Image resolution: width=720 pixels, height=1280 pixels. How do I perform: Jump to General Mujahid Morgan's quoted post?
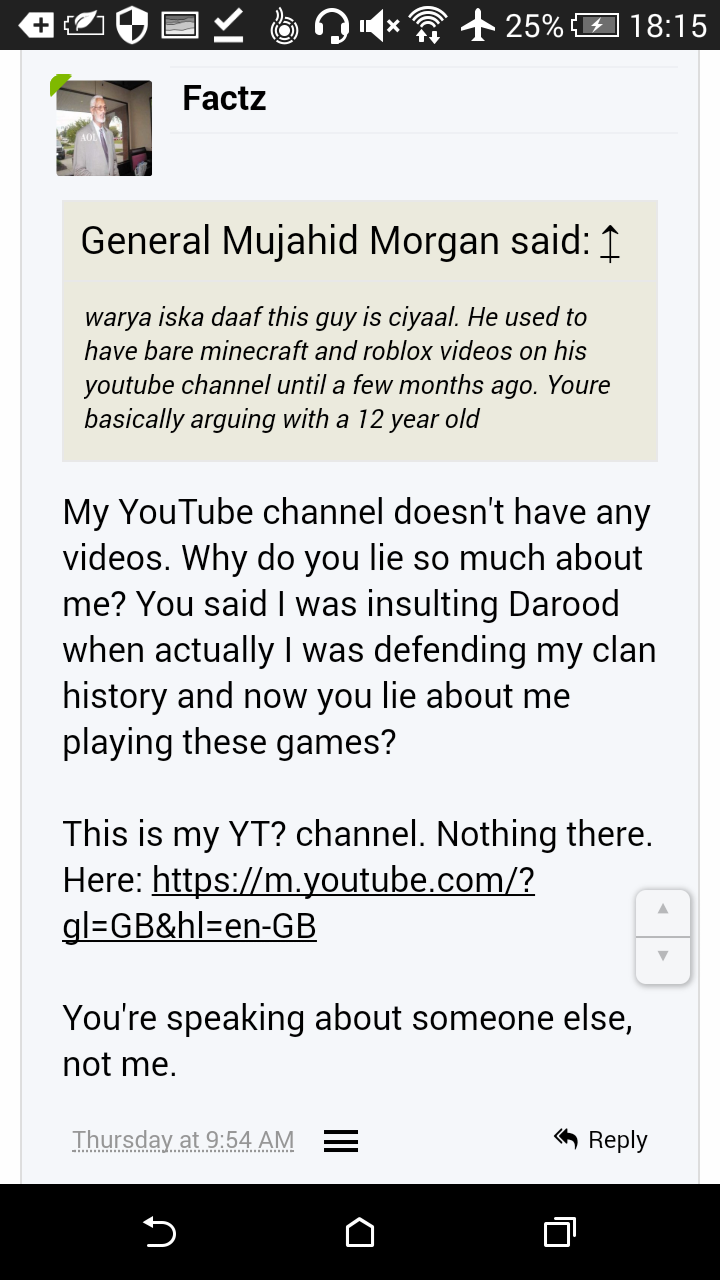pos(609,243)
